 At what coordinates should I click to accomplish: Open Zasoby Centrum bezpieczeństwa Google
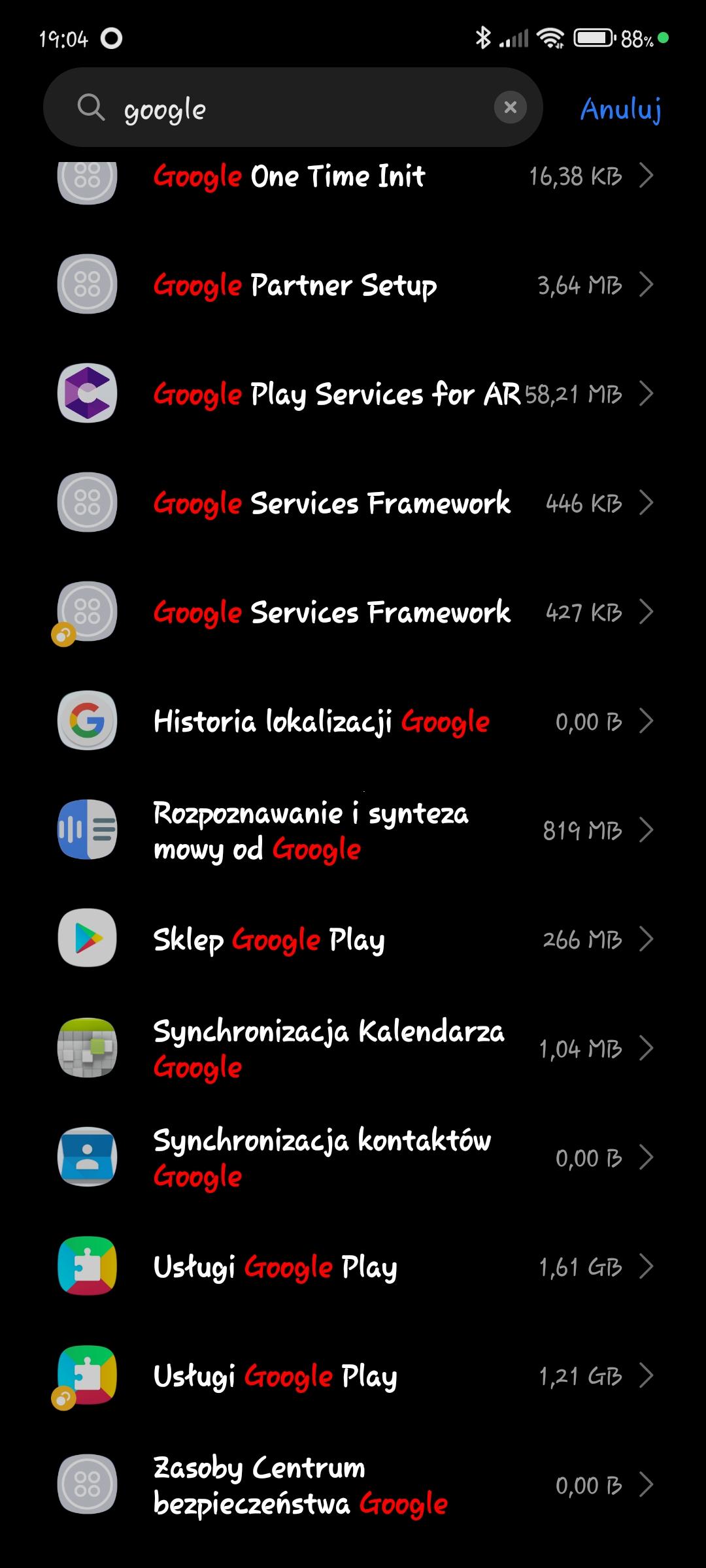[353, 1485]
